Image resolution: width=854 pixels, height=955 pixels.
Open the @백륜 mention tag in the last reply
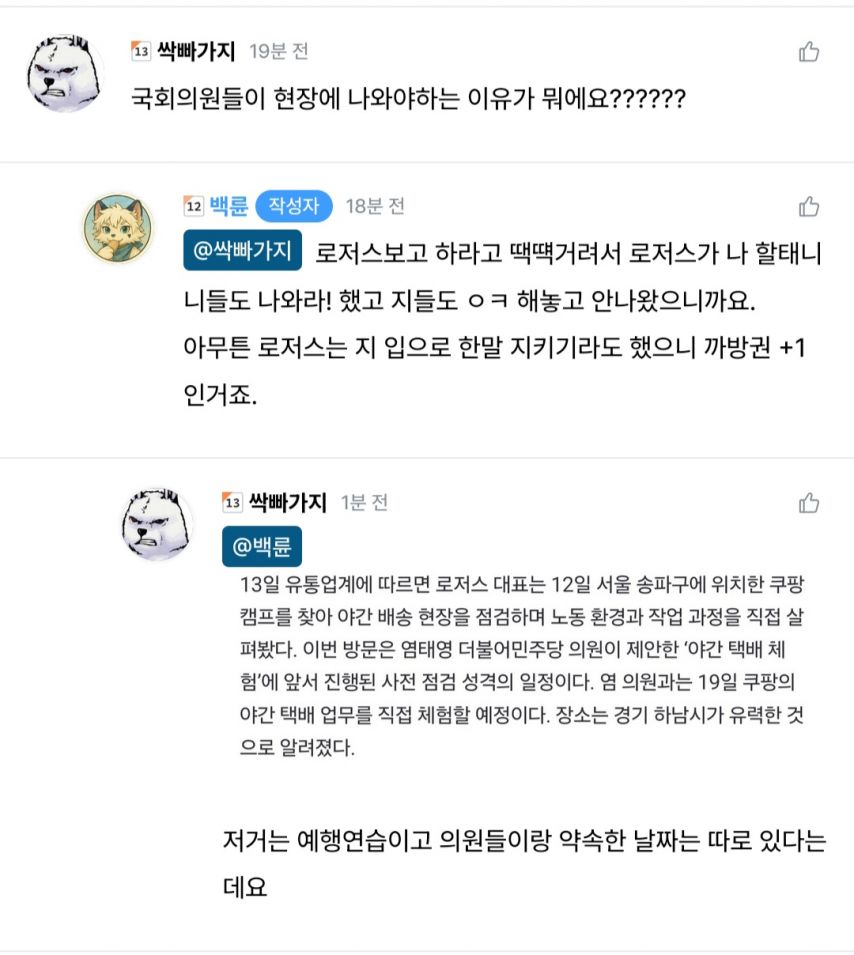262,546
